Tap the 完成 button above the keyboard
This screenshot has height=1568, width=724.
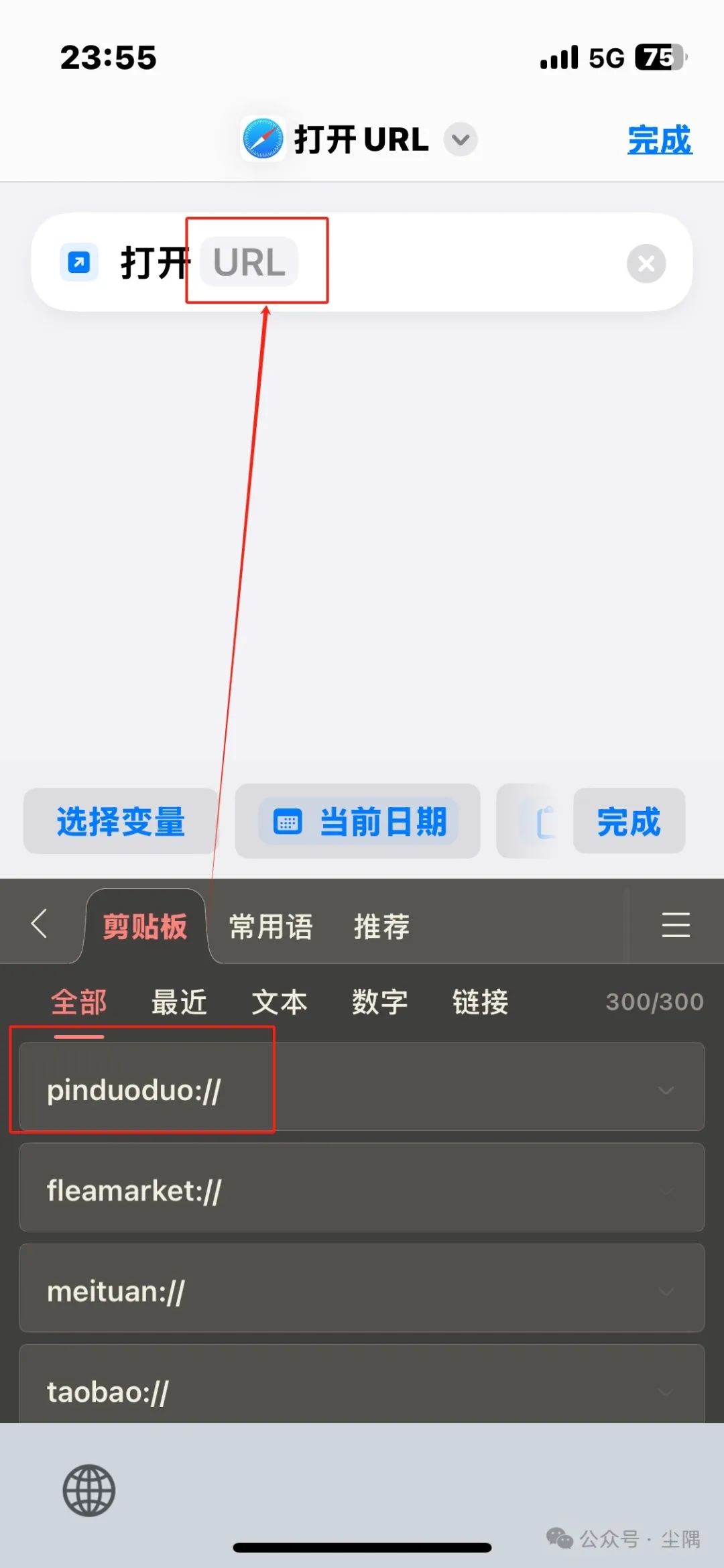pyautogui.click(x=628, y=821)
